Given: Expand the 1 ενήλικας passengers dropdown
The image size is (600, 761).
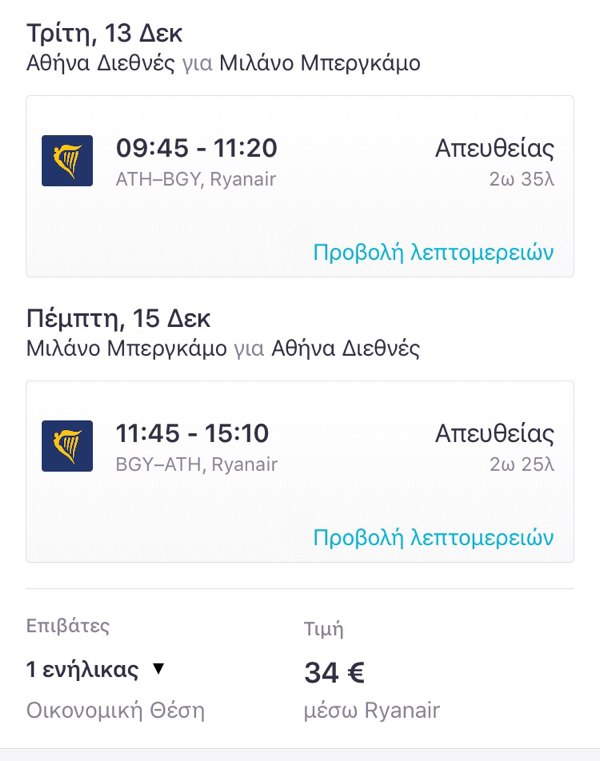Looking at the screenshot, I should click(x=95, y=671).
